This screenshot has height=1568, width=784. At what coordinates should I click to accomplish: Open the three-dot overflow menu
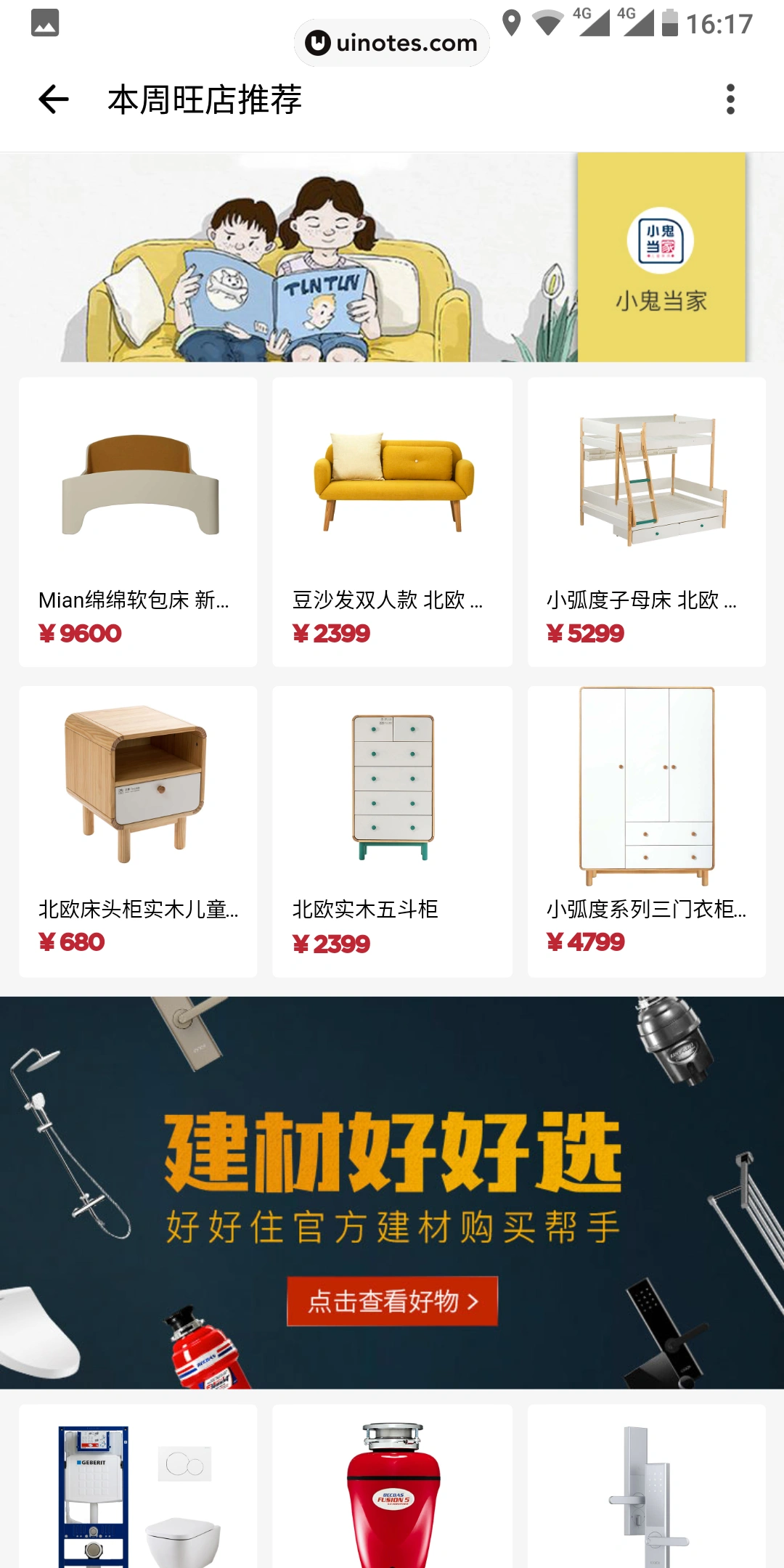[x=730, y=99]
